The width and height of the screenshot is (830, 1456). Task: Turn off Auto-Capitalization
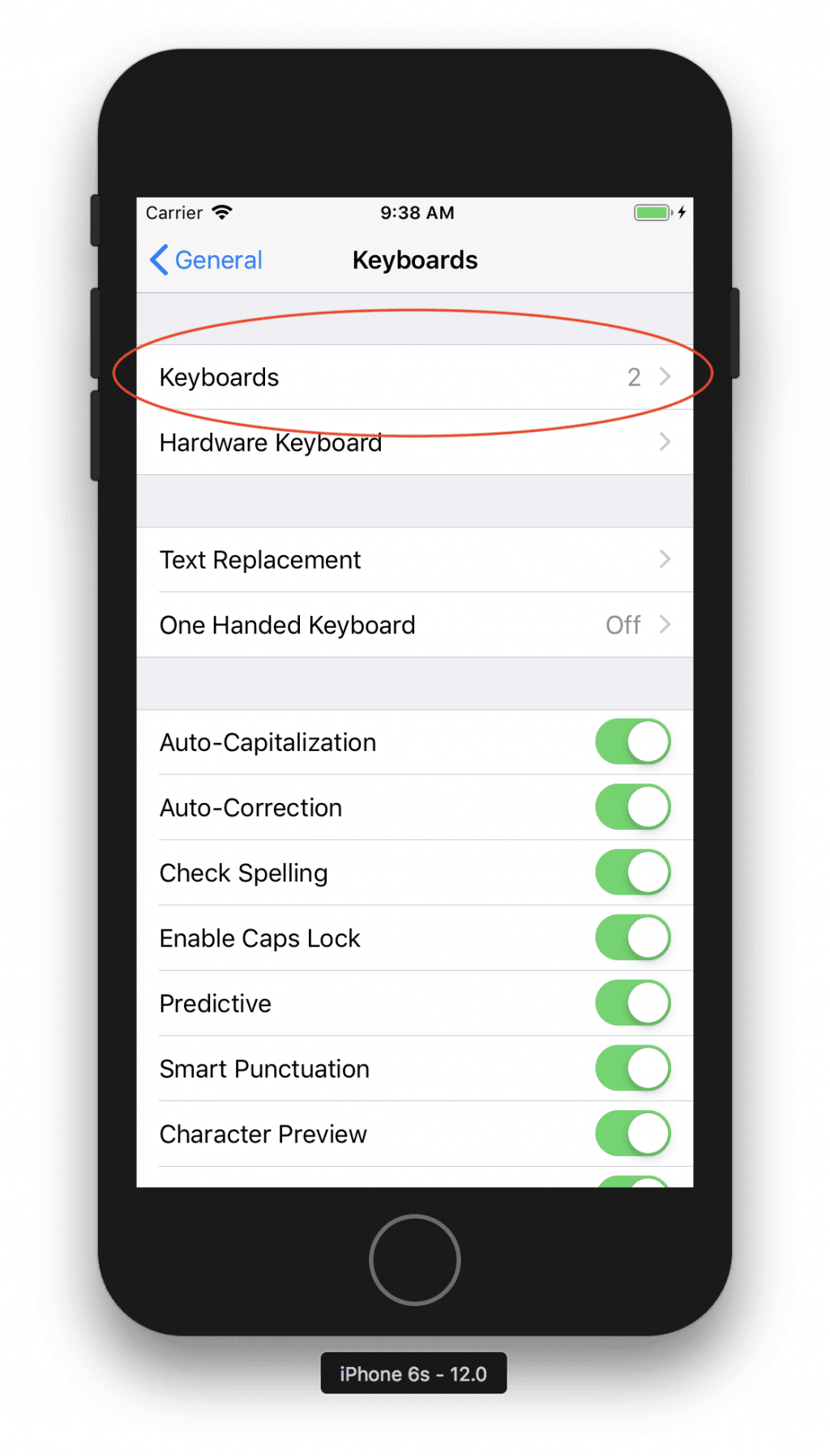click(632, 742)
